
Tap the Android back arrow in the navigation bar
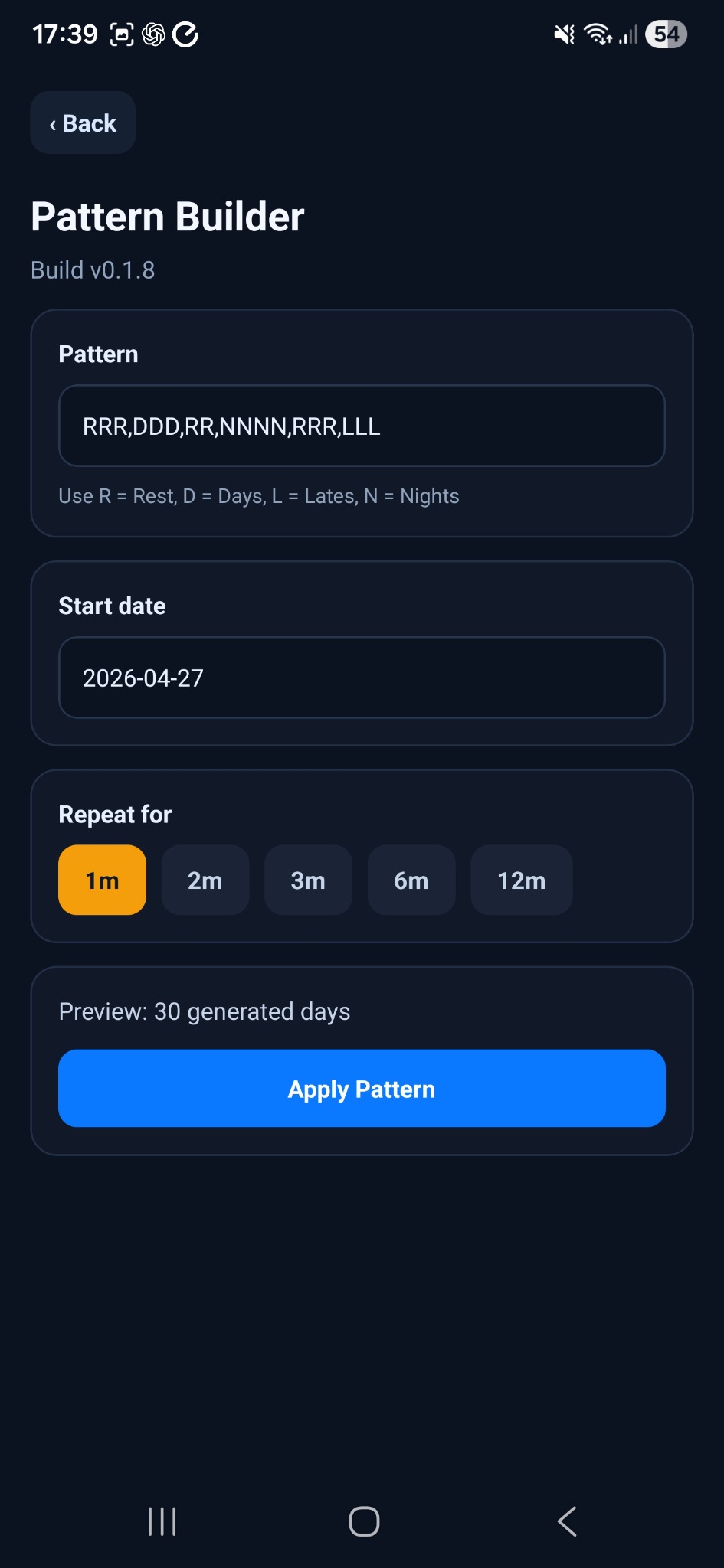point(566,1522)
